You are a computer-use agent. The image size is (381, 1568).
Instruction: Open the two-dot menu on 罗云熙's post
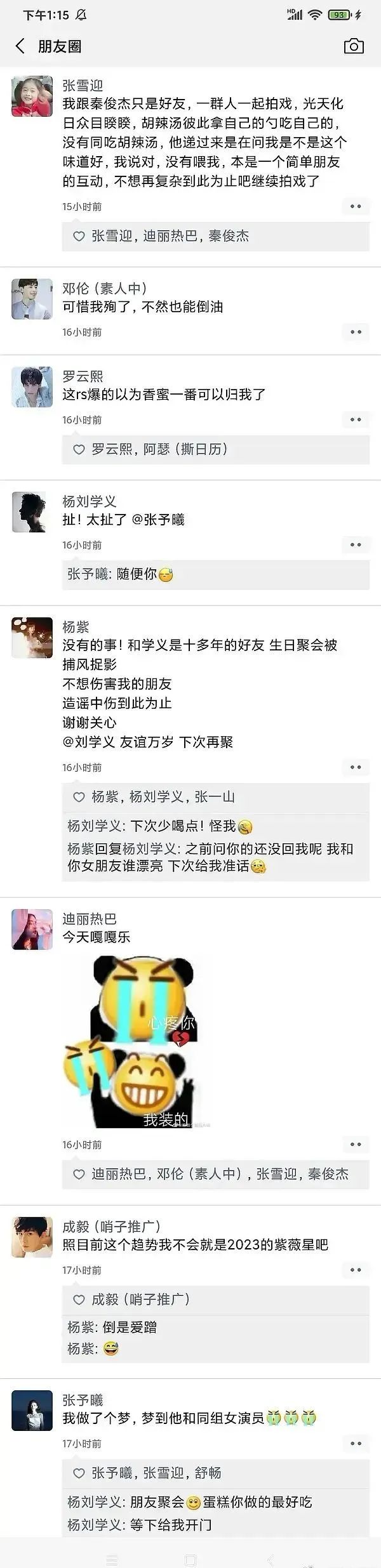click(356, 419)
